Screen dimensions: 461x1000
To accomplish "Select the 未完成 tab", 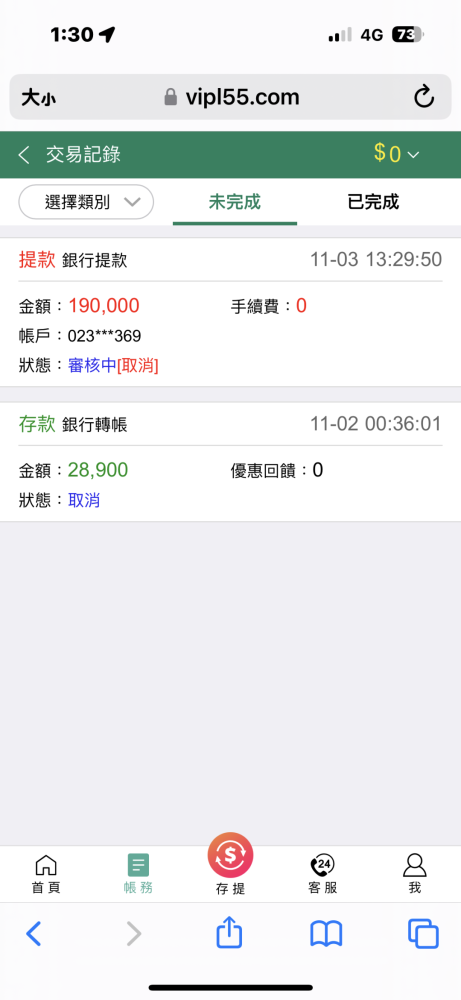I will (x=235, y=202).
